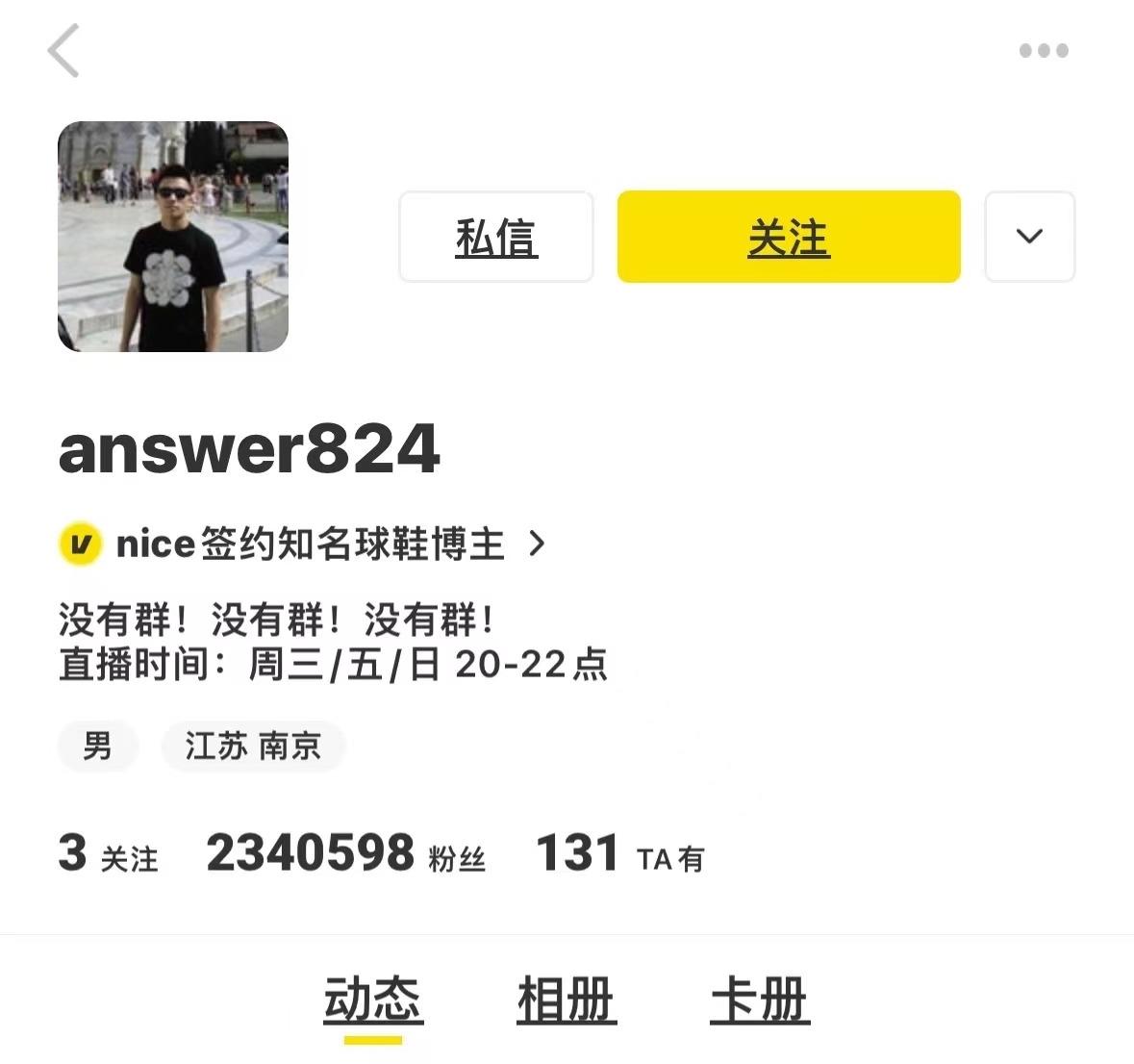Open the three-dot overflow menu

[x=1044, y=51]
